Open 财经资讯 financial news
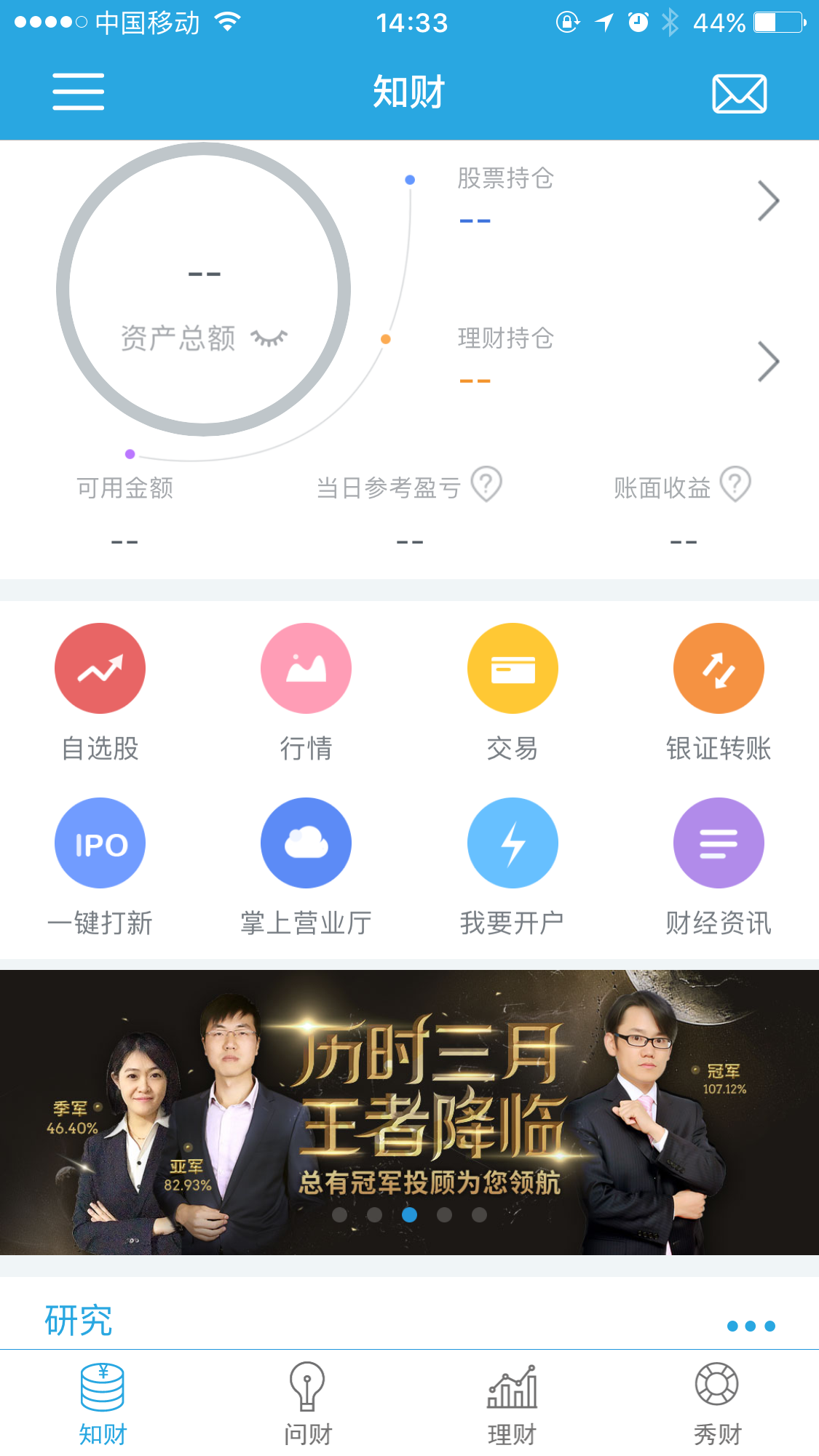This screenshot has width=819, height=1456. tap(718, 842)
